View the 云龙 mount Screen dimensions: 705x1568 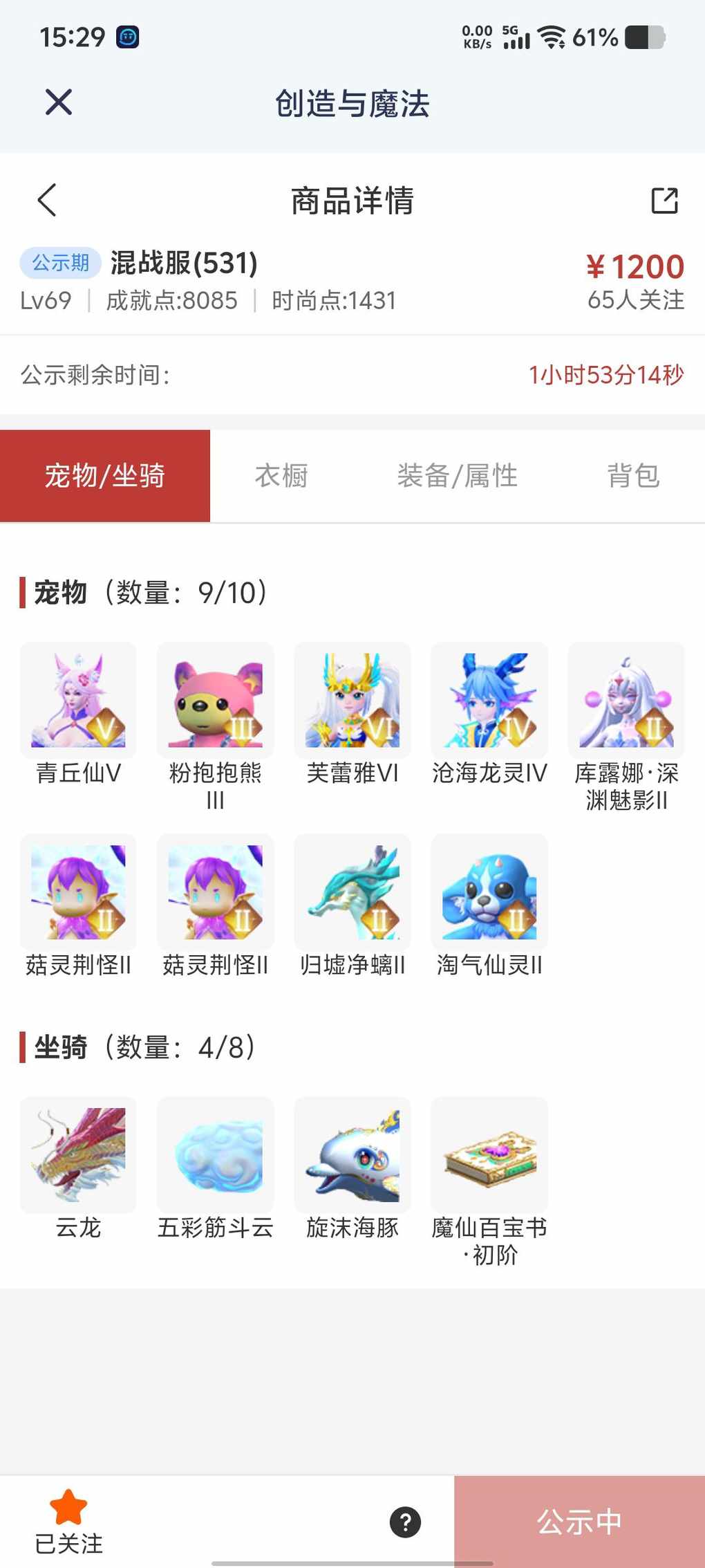[78, 1155]
